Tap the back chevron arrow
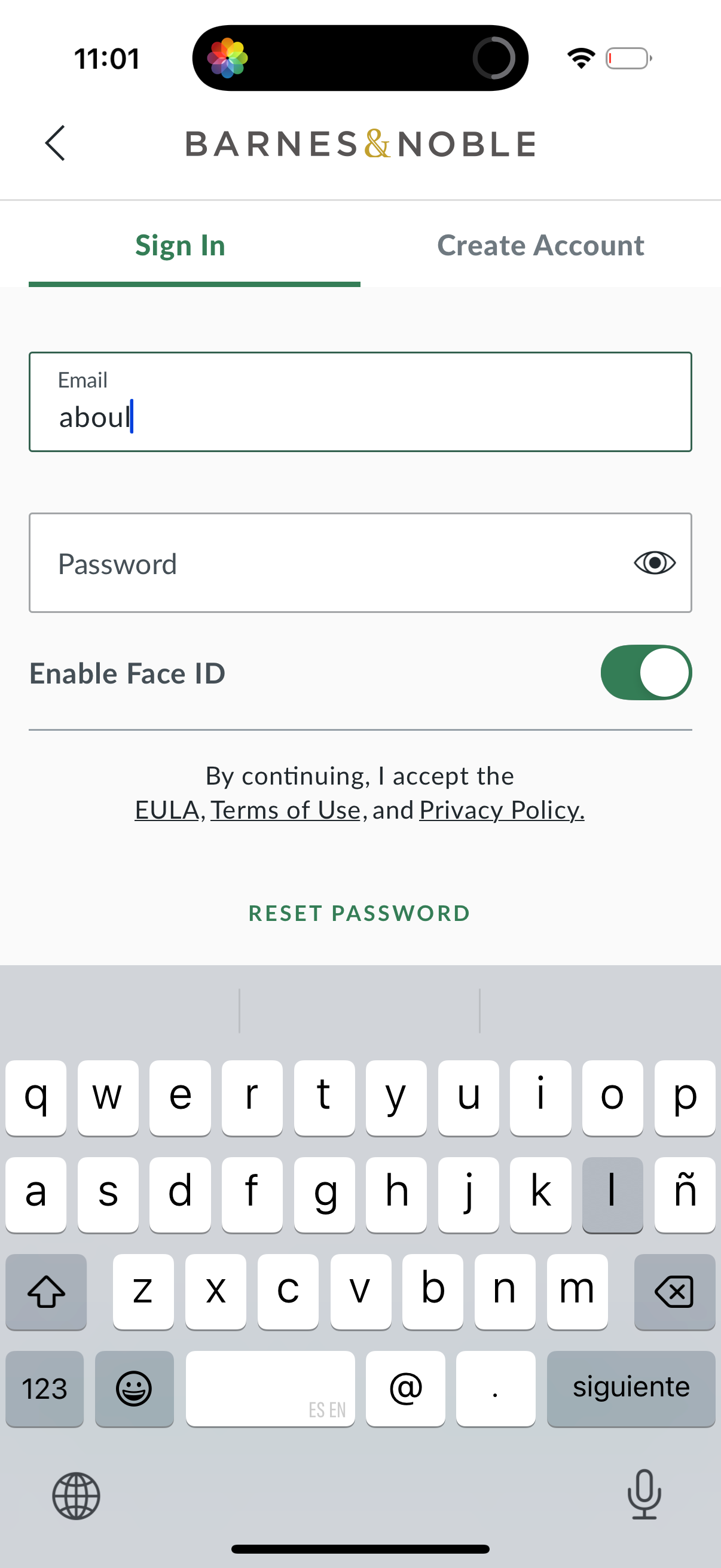Viewport: 721px width, 1568px height. pos(56,144)
